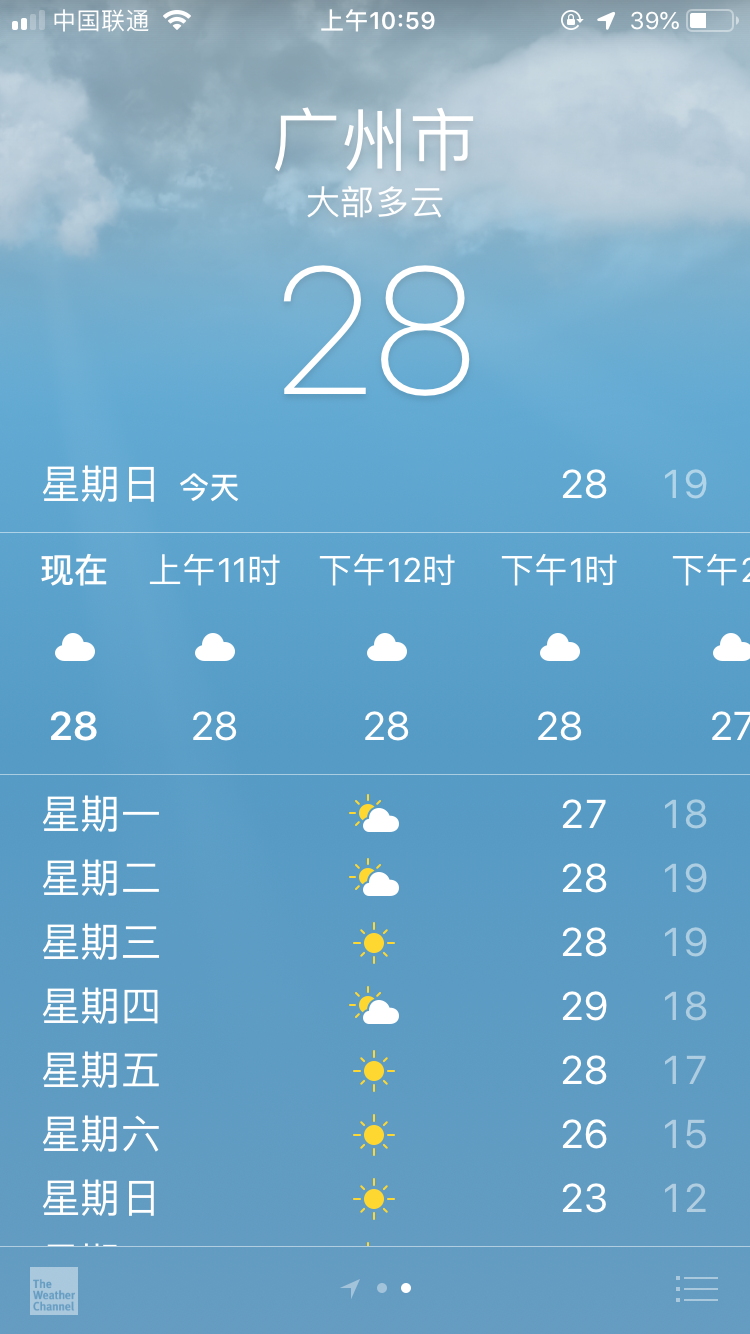The width and height of the screenshot is (750, 1334).
Task: Tap the 现在 hourly column
Action: [x=73, y=569]
